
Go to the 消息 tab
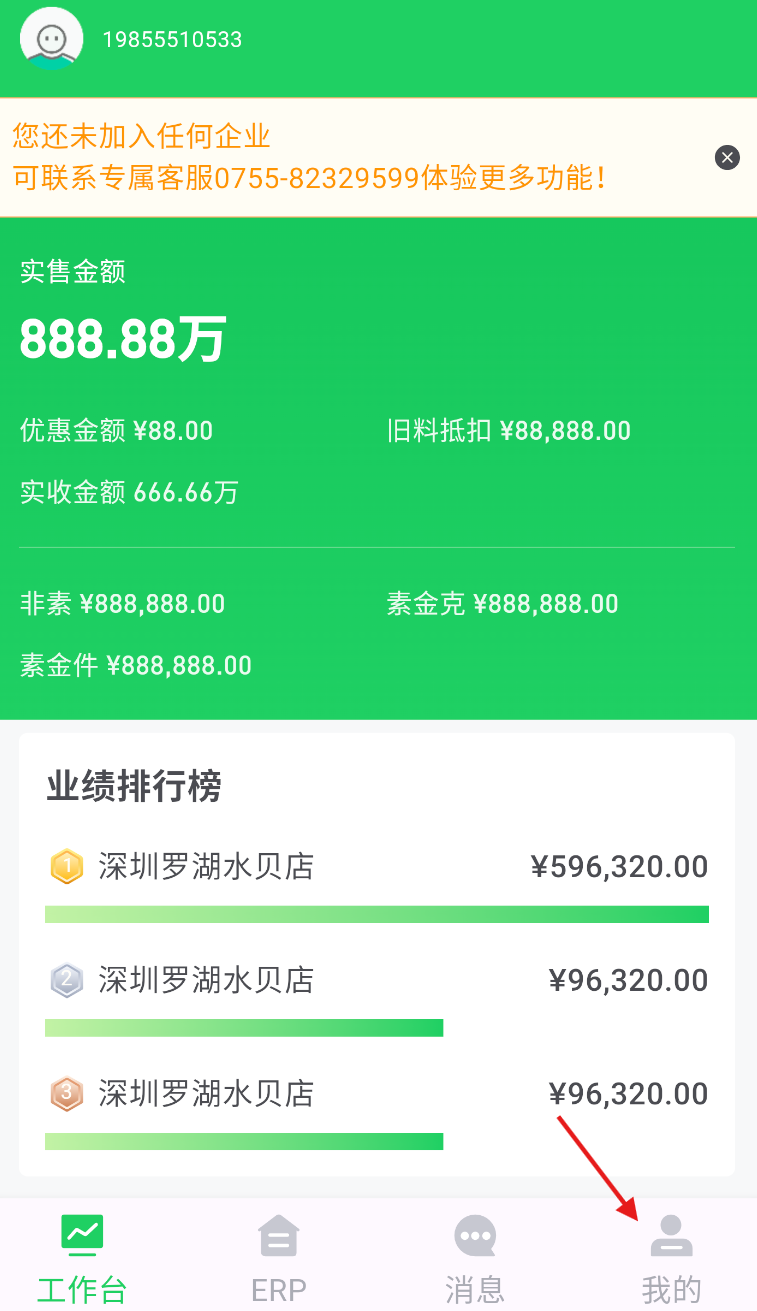[475, 1256]
